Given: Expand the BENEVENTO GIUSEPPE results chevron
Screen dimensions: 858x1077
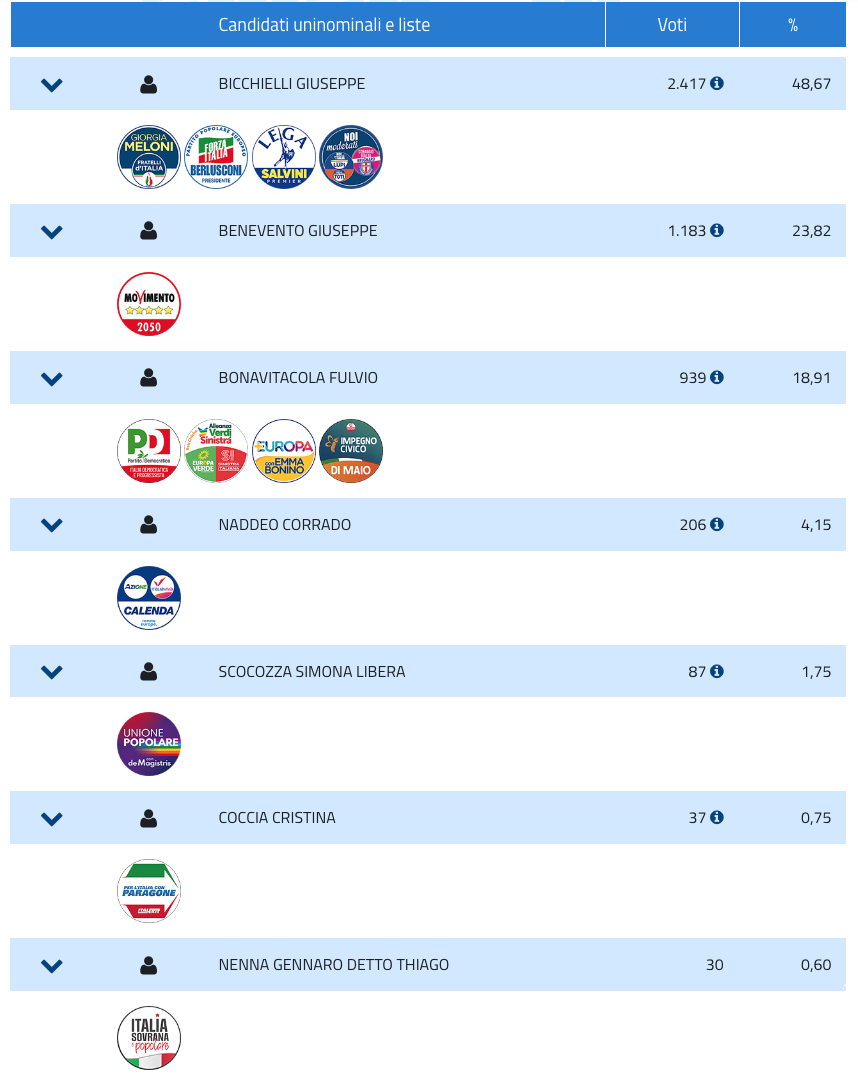Looking at the screenshot, I should (x=51, y=231).
